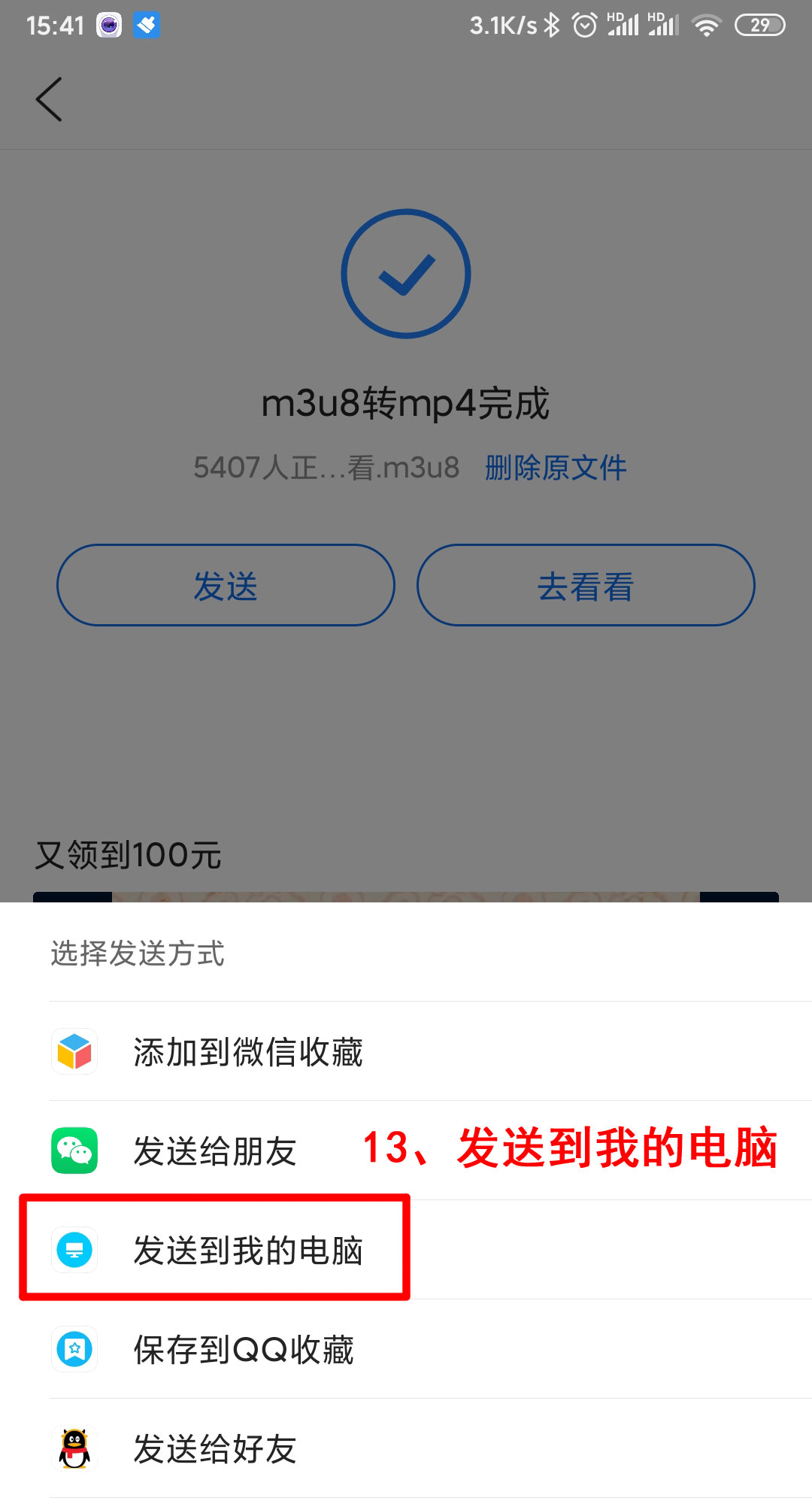812x1510 pixels.
Task: Go back using the top-left arrow
Action: tap(50, 99)
